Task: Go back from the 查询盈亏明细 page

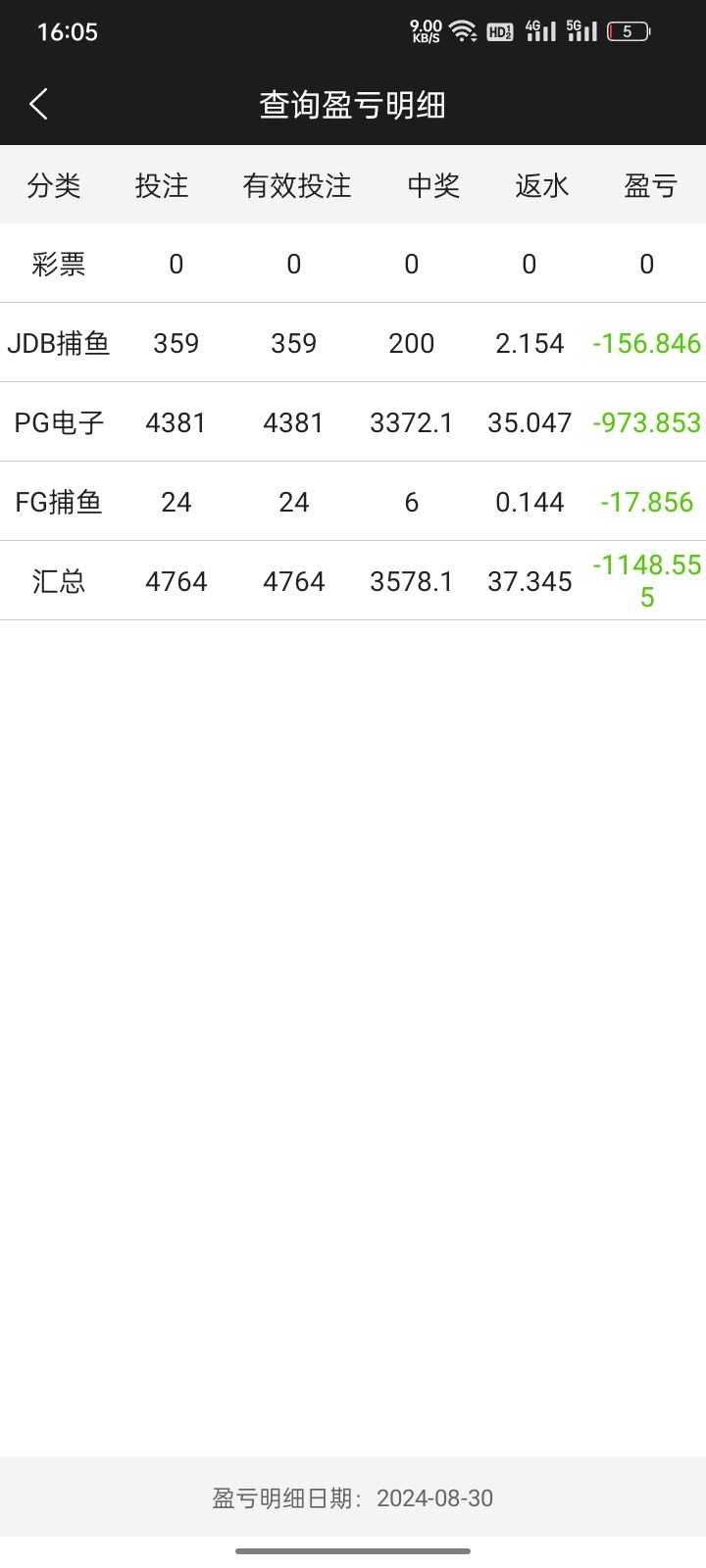Action: tap(39, 104)
